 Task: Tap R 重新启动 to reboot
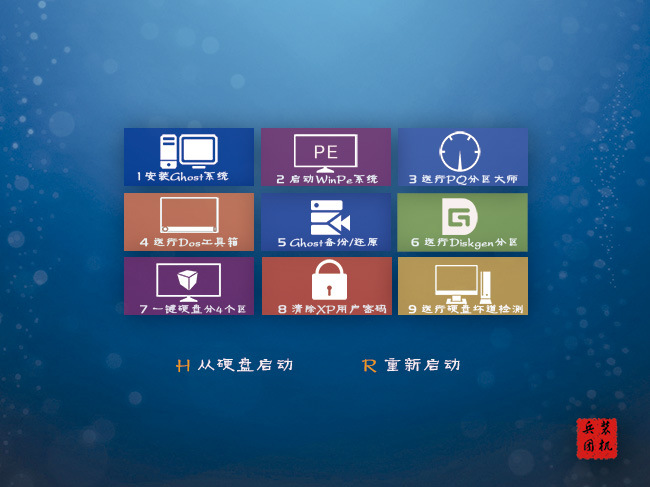coord(411,365)
